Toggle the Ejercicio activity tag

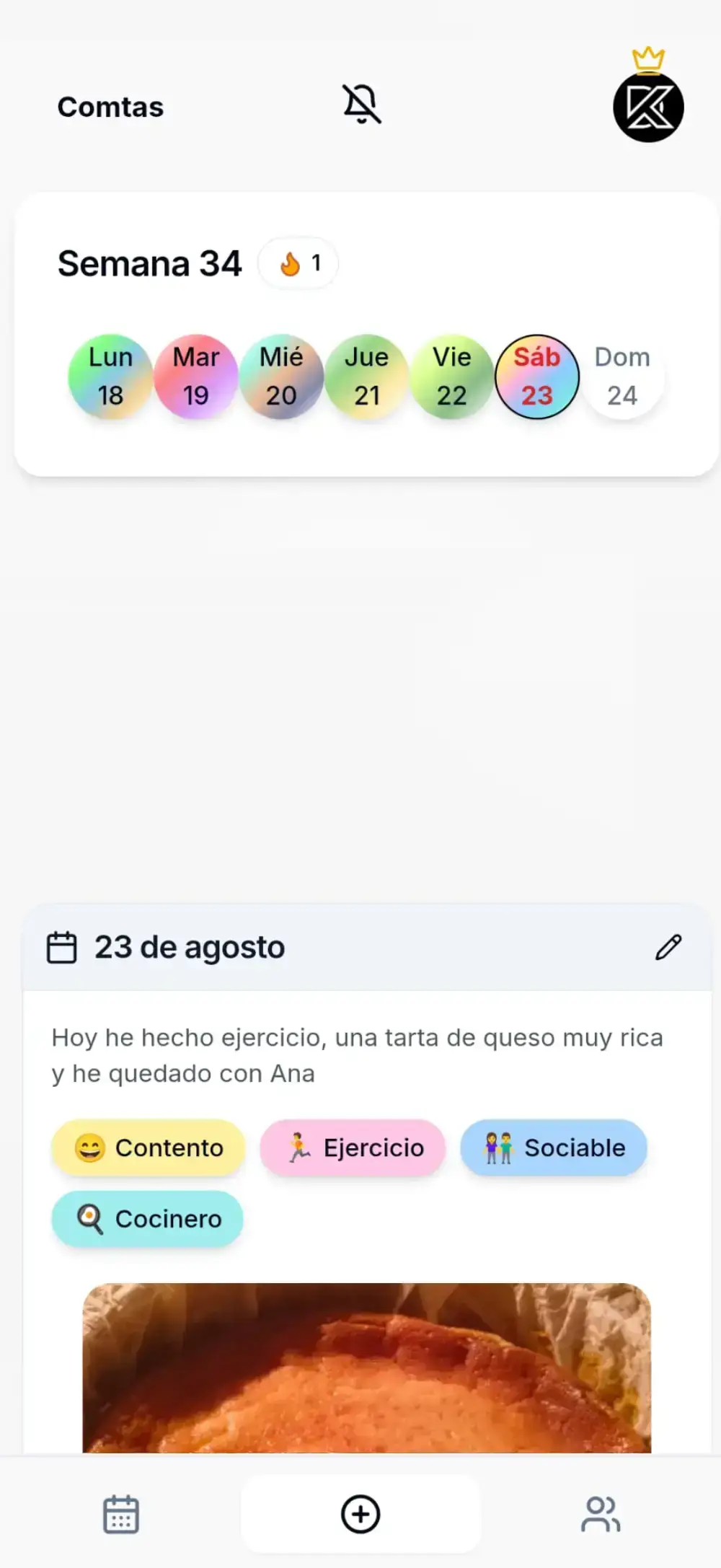[352, 1148]
